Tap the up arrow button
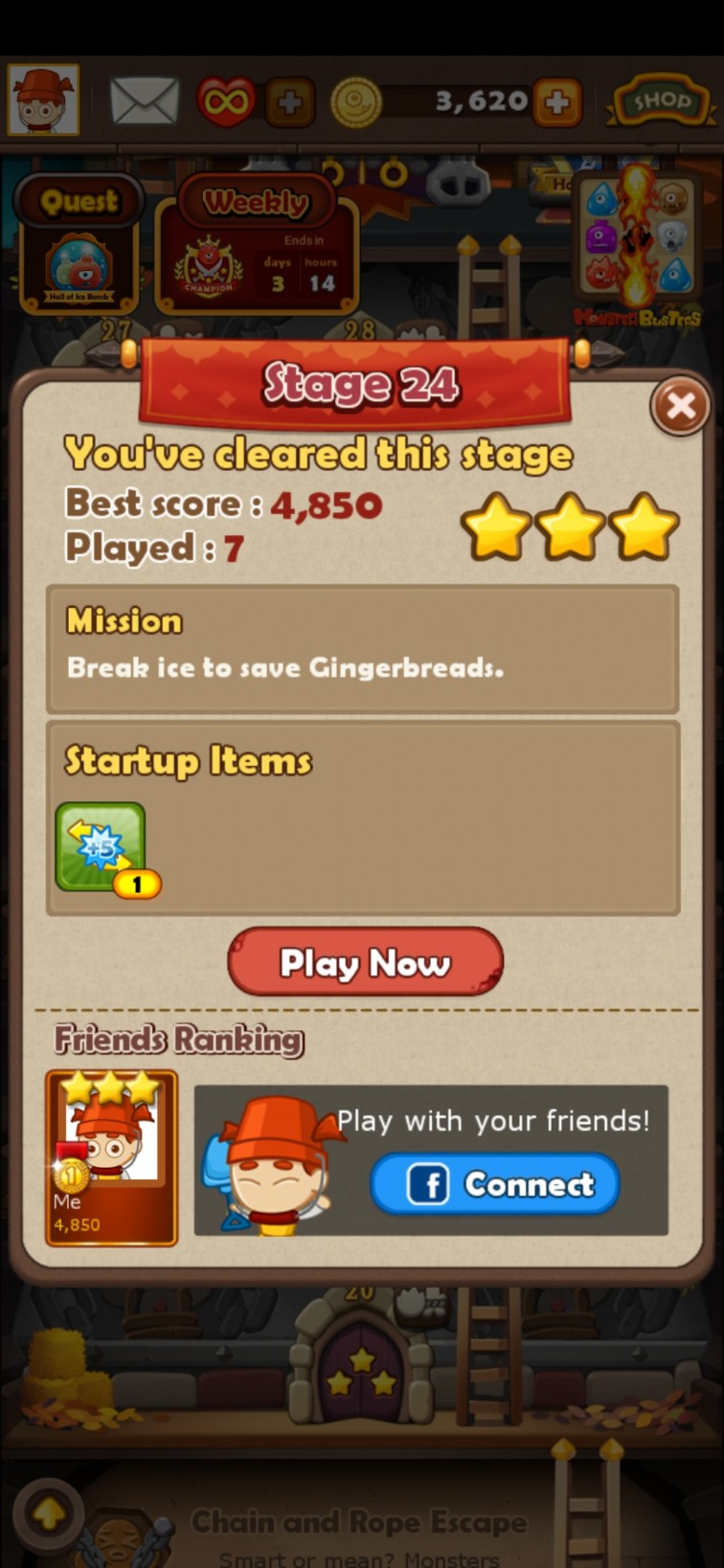724x1568 pixels. coord(49,1514)
